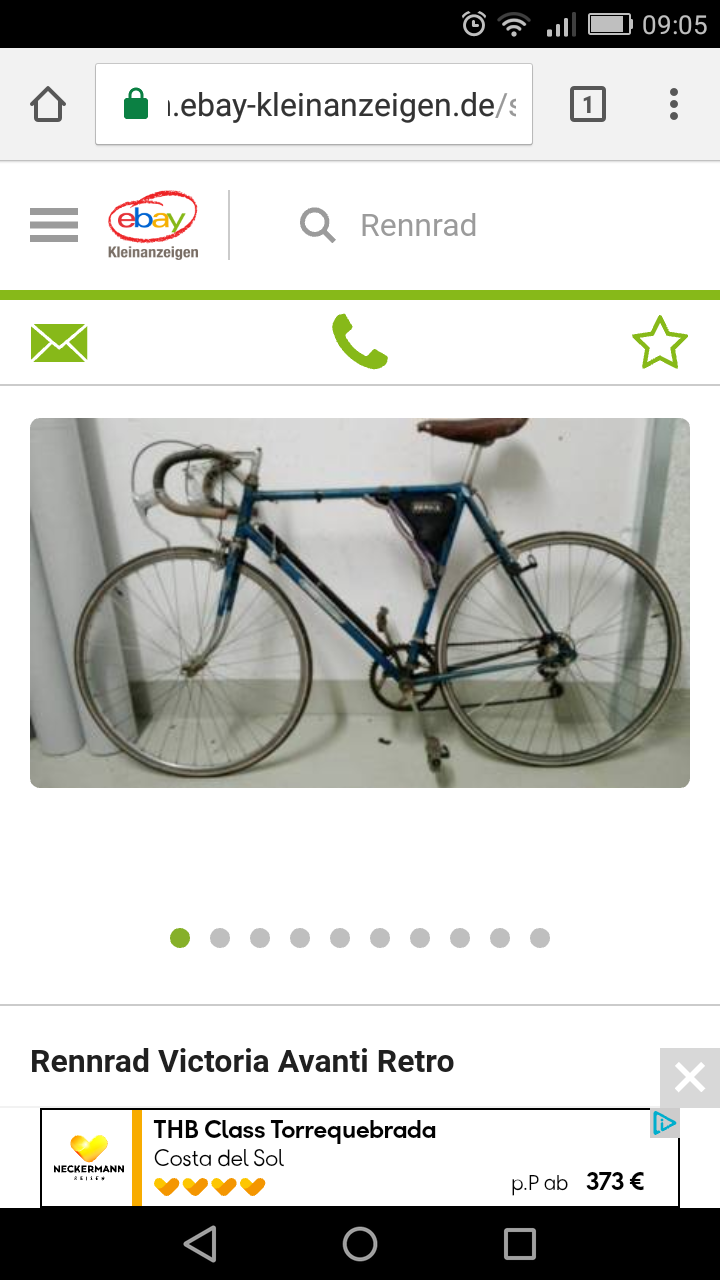Open the bicycle photo in full view

[x=360, y=602]
